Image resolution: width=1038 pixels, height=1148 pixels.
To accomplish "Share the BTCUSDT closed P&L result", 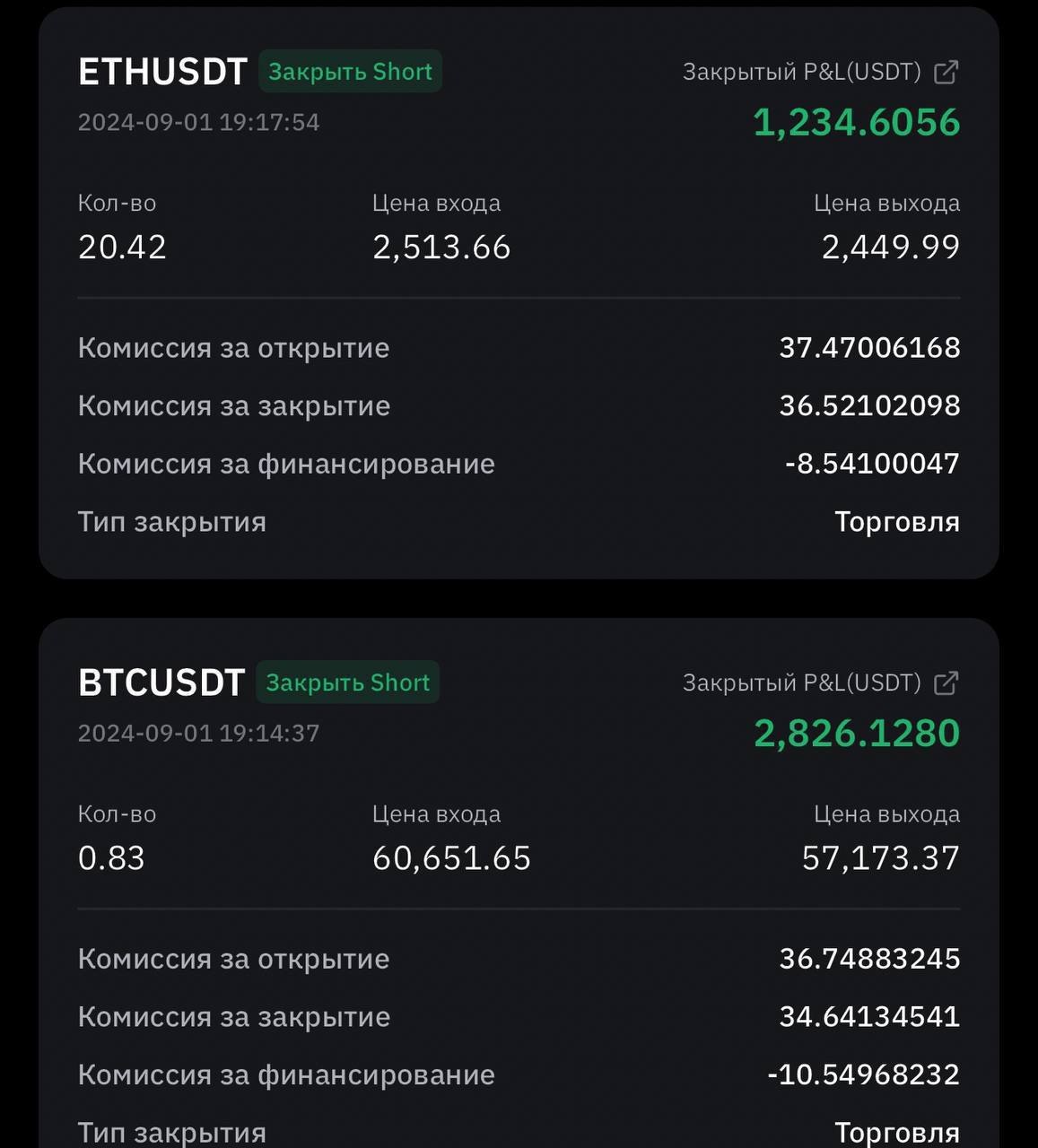I will coord(946,683).
